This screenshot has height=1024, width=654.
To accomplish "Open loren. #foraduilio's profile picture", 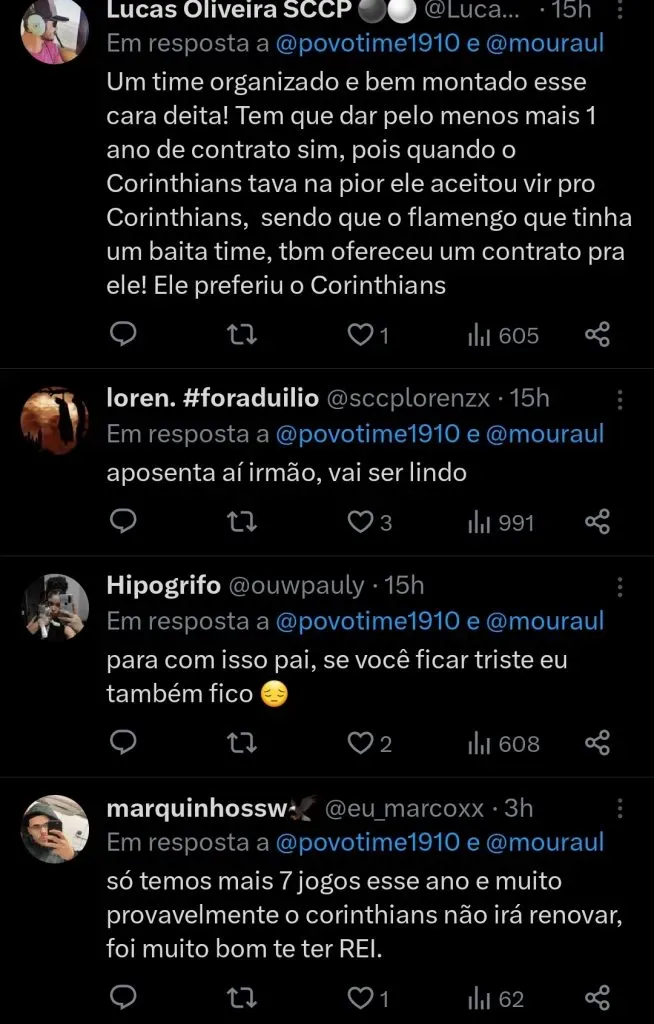I will (55, 420).
